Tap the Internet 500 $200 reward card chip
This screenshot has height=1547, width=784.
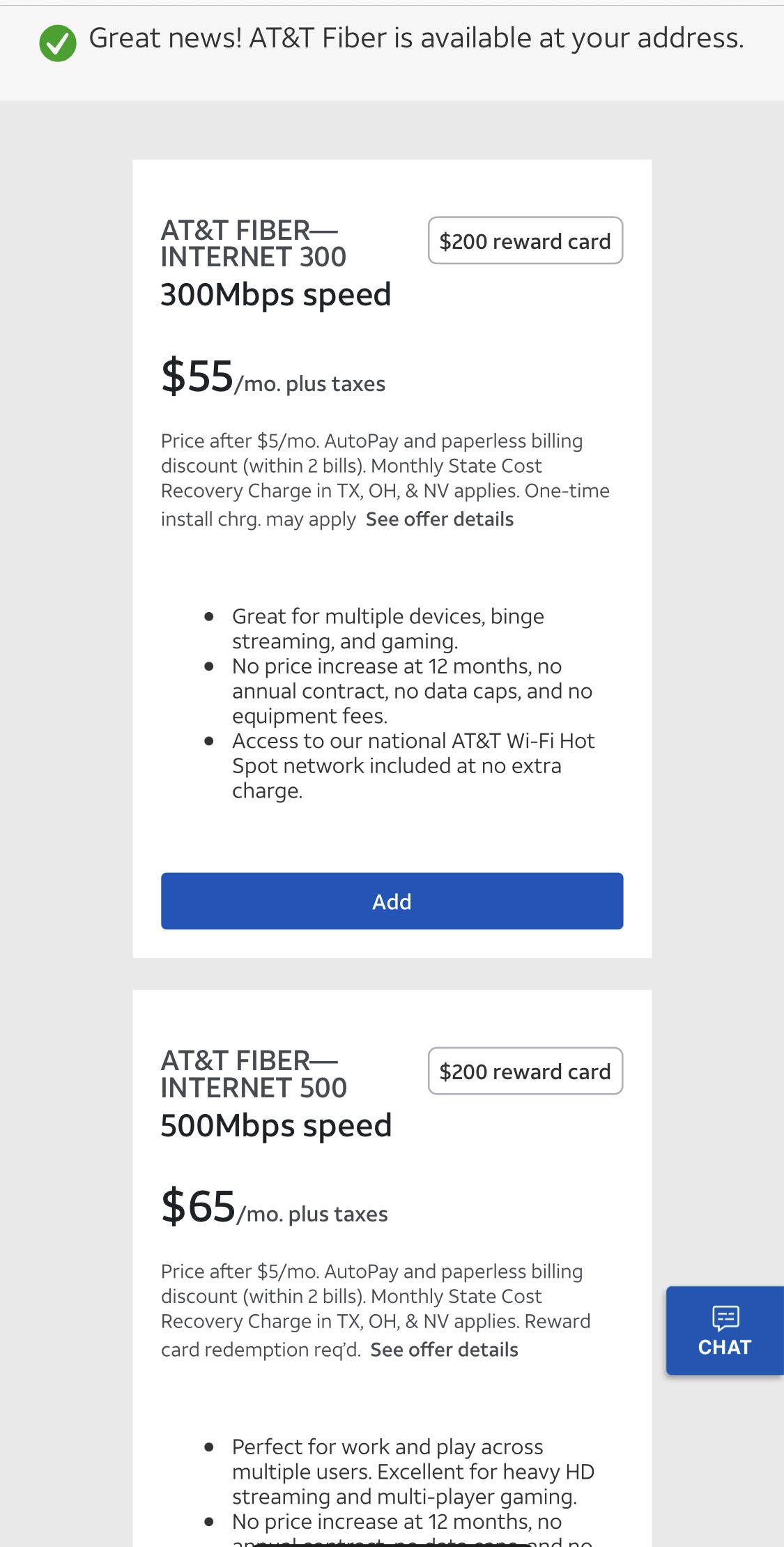click(x=525, y=1072)
